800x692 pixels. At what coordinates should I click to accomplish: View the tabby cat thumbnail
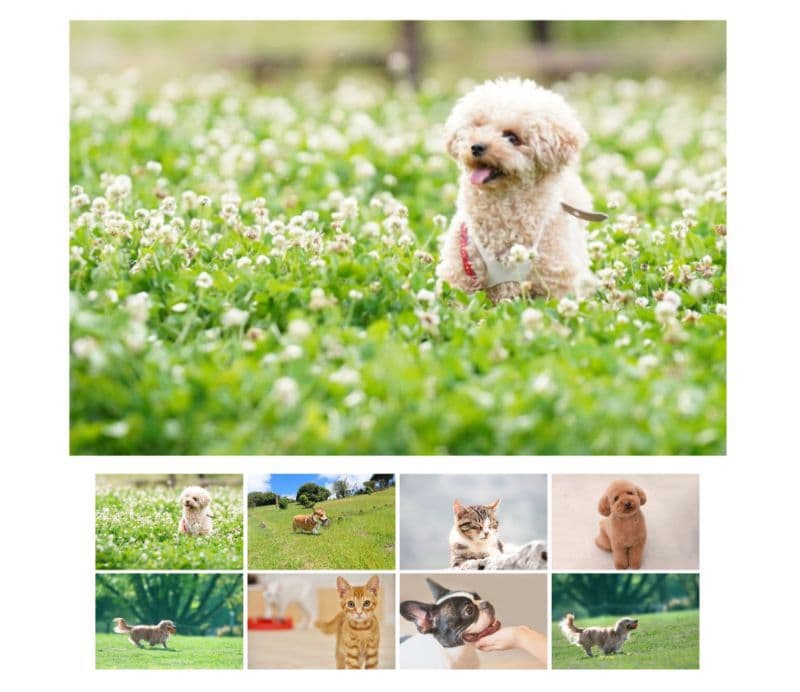coord(473,521)
